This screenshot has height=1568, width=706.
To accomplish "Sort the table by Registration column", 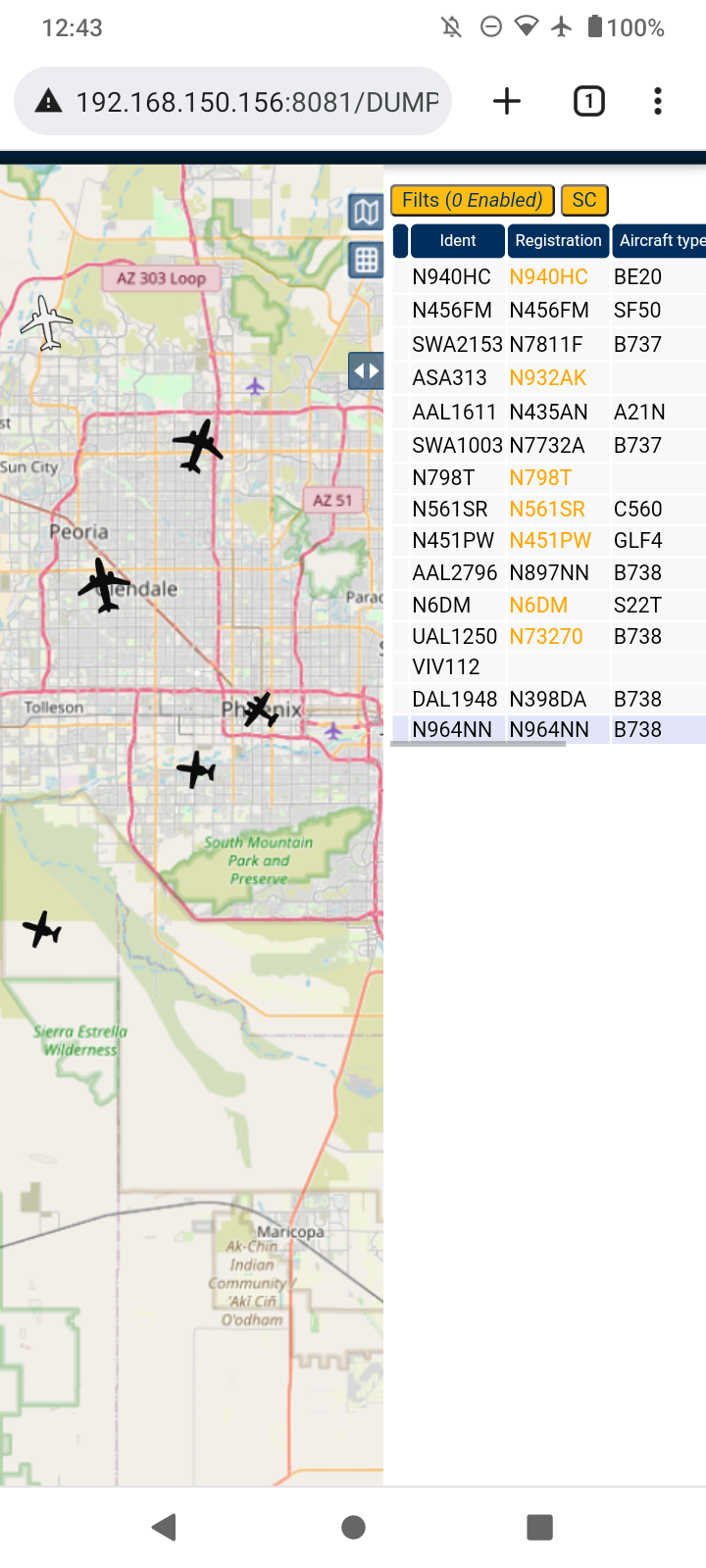I will [558, 241].
